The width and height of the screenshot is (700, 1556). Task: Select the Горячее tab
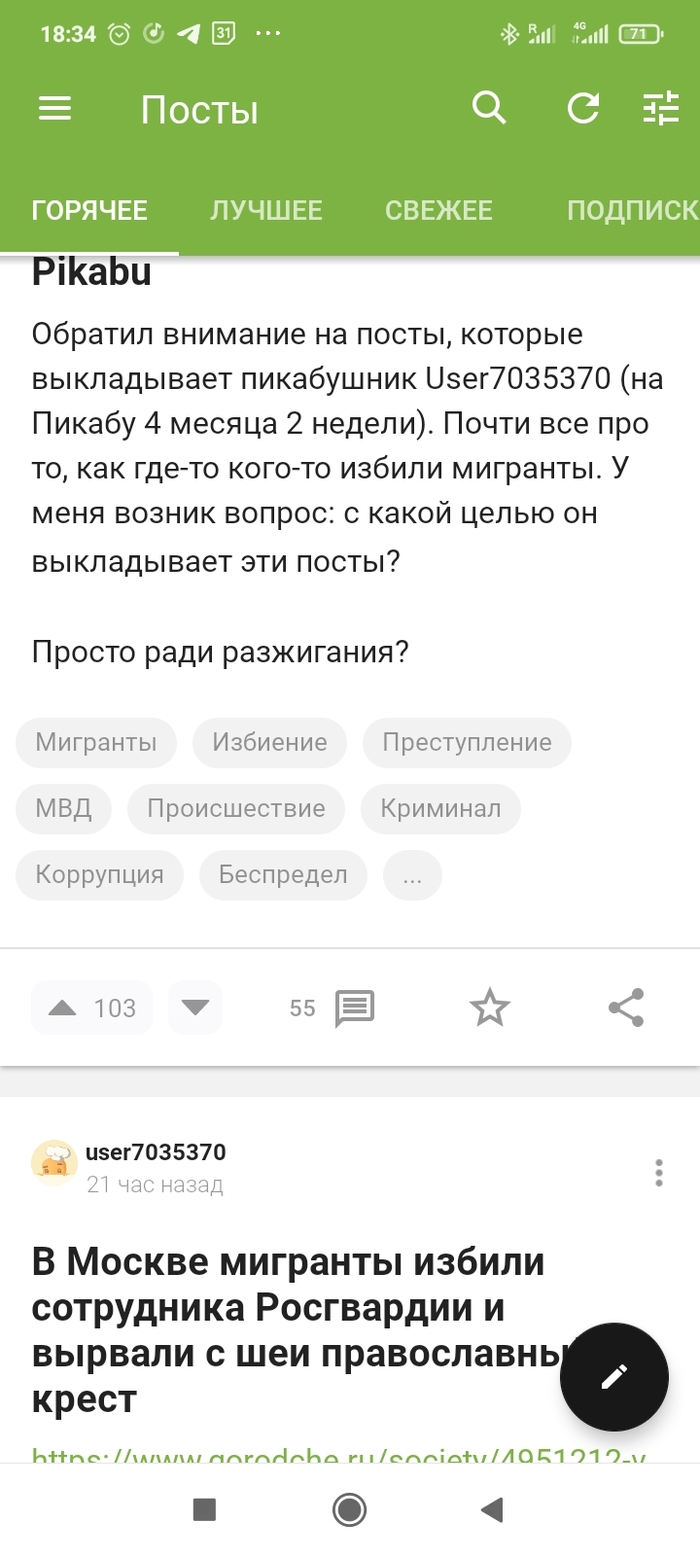click(x=90, y=210)
